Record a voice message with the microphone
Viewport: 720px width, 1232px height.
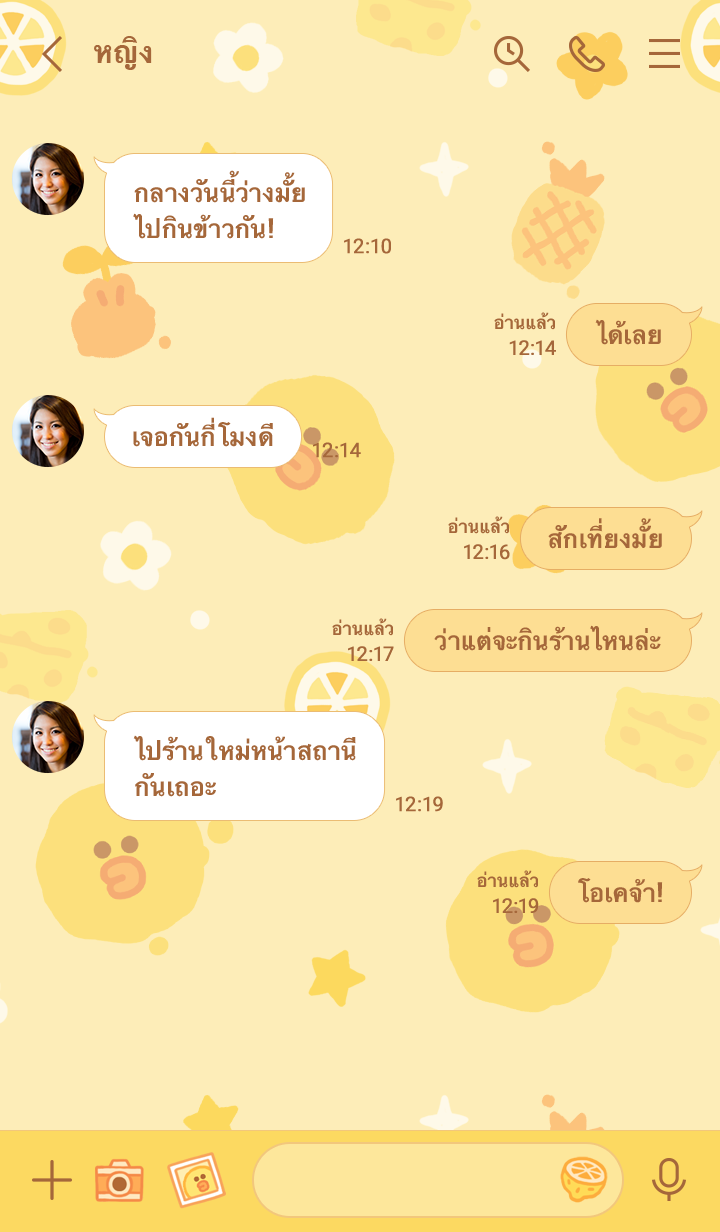click(x=668, y=1181)
